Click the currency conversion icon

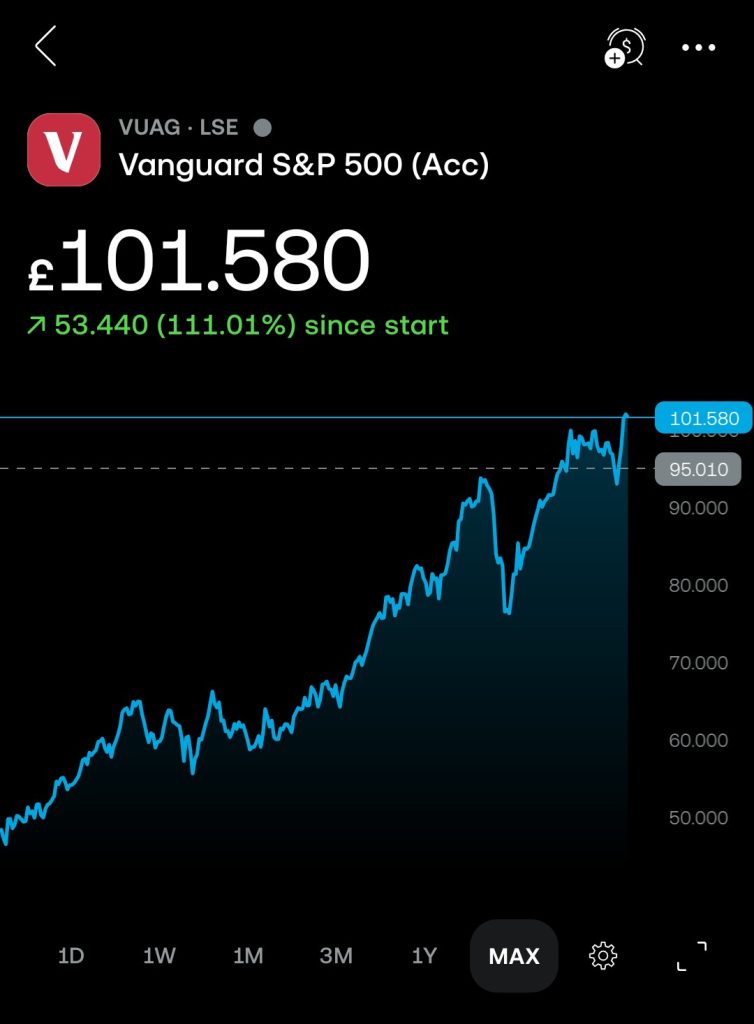(622, 47)
